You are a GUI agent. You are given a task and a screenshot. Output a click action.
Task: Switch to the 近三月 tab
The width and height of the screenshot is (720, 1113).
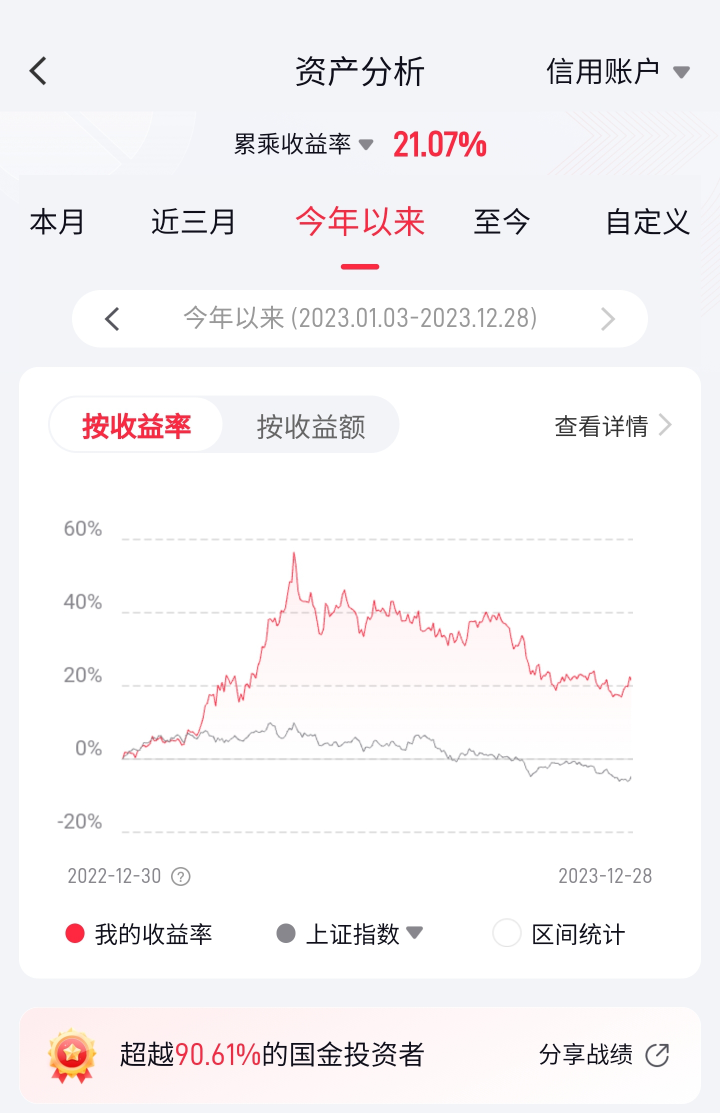[193, 222]
